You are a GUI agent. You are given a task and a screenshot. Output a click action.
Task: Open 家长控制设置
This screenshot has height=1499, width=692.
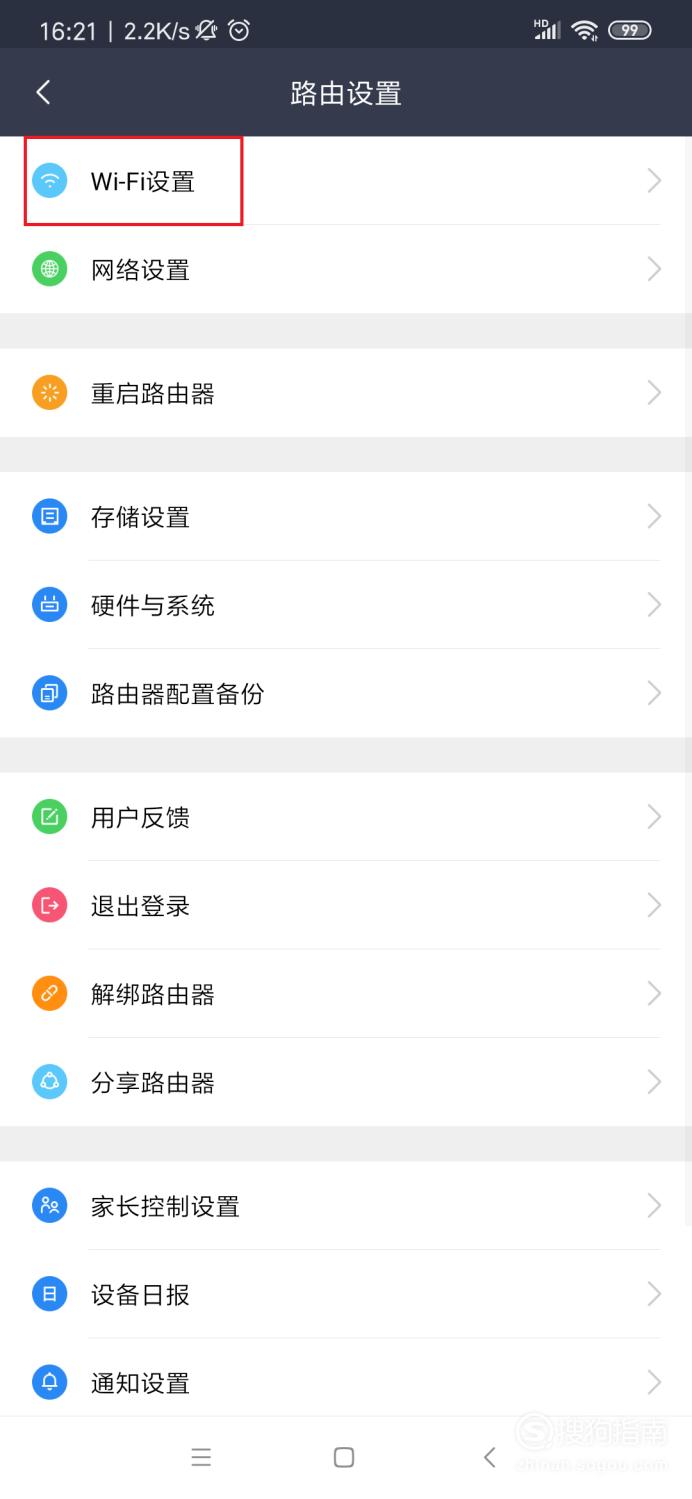tap(346, 1206)
